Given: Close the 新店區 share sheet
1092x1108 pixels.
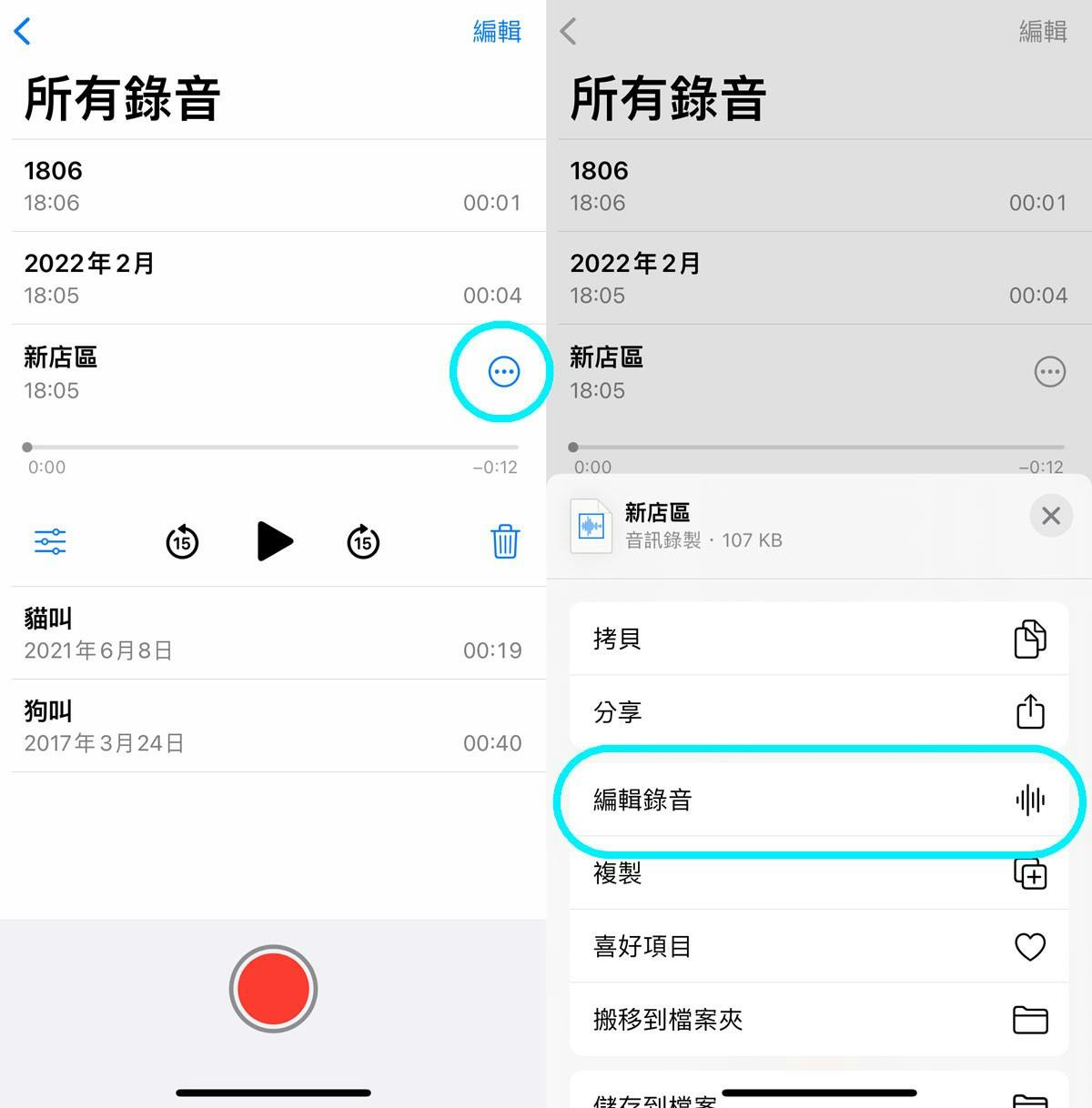Looking at the screenshot, I should click(x=1050, y=516).
